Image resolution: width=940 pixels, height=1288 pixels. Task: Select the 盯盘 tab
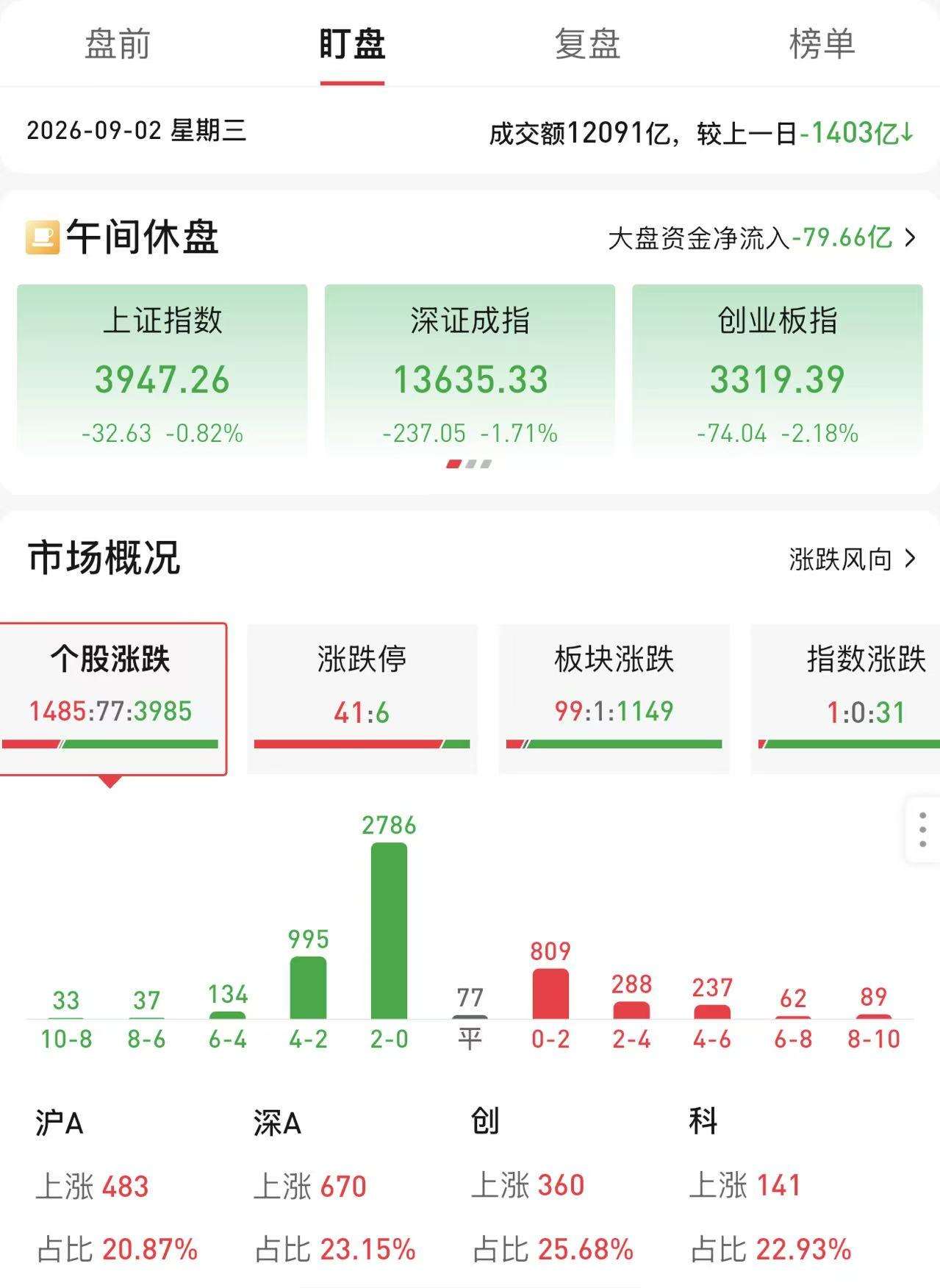352,44
